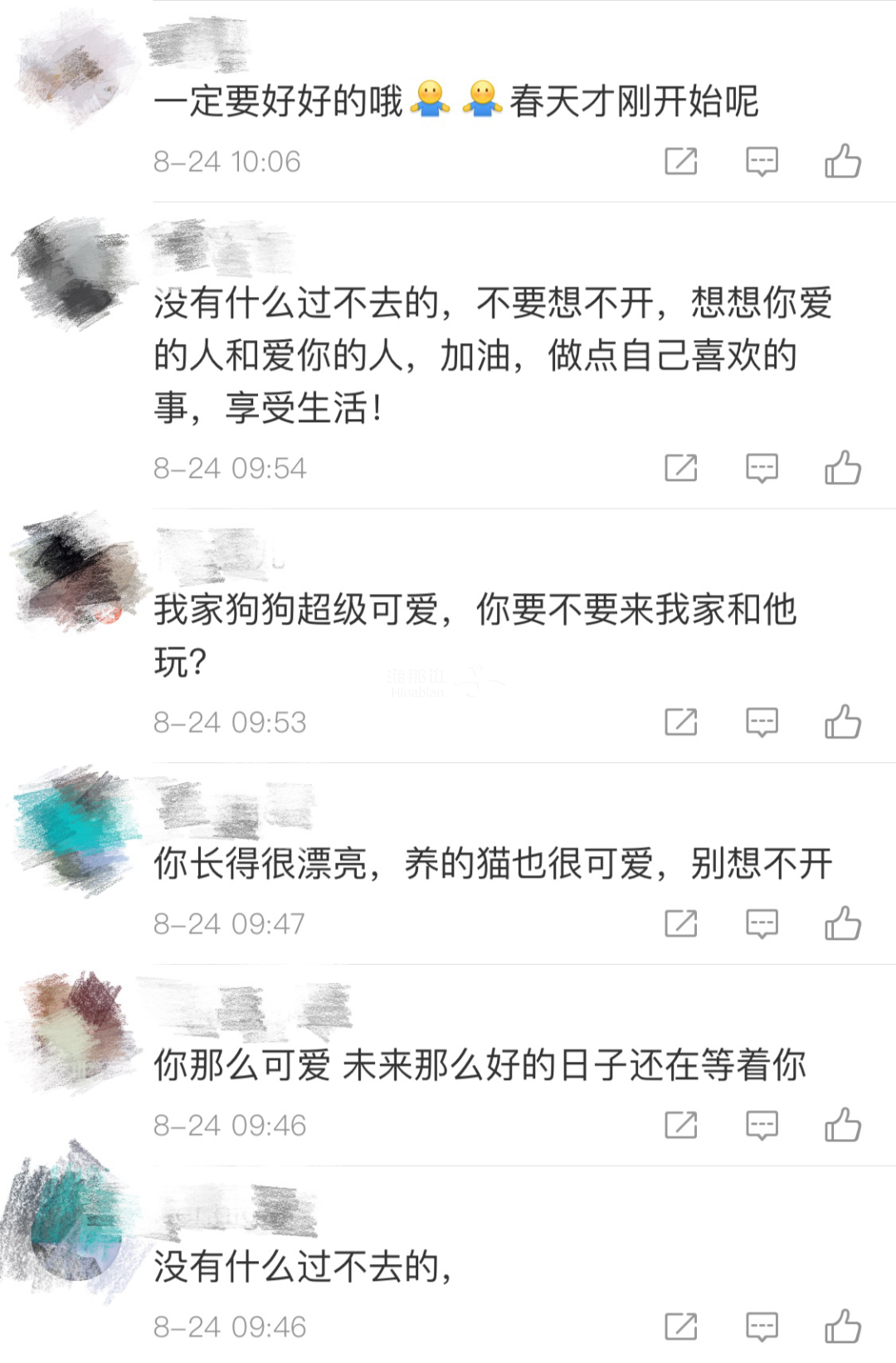Like the comment '我家狗狗超级可爱'
896x1363 pixels.
point(843,722)
